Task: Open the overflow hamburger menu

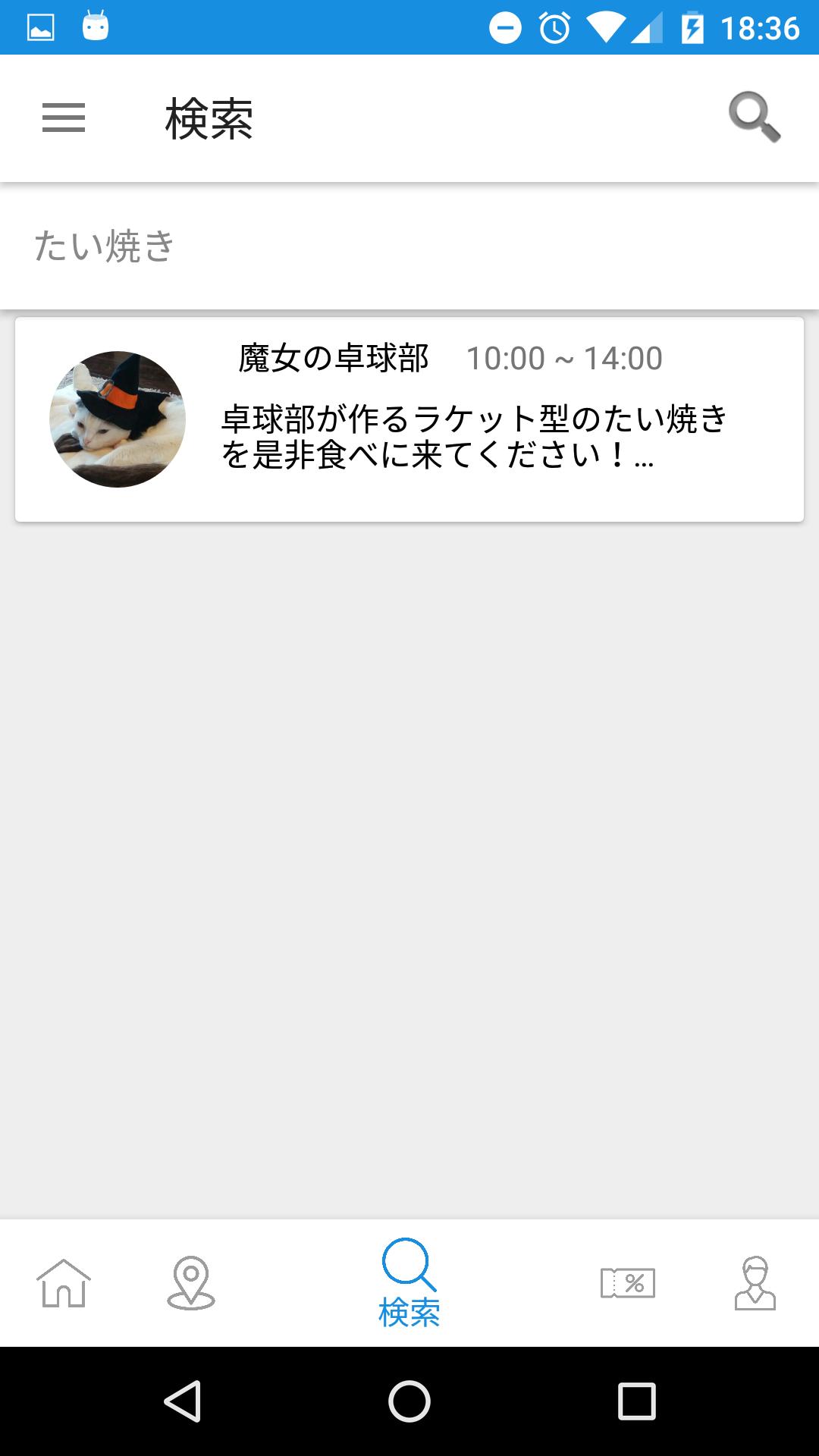Action: [64, 119]
